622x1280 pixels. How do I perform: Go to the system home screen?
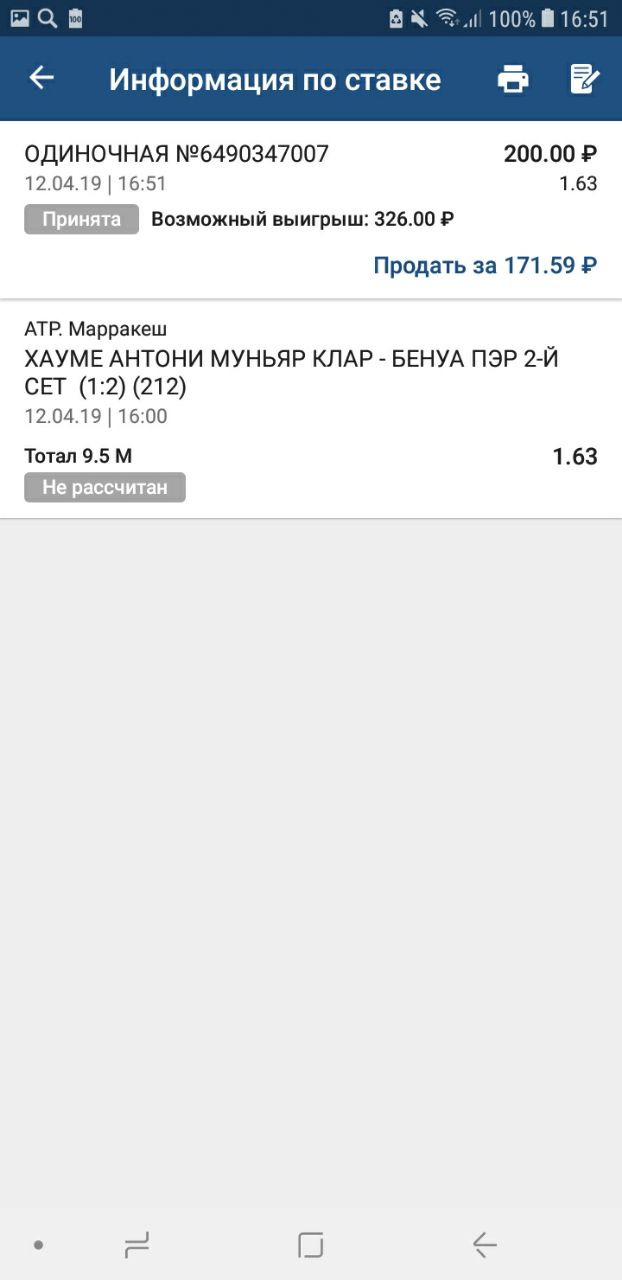click(311, 1245)
